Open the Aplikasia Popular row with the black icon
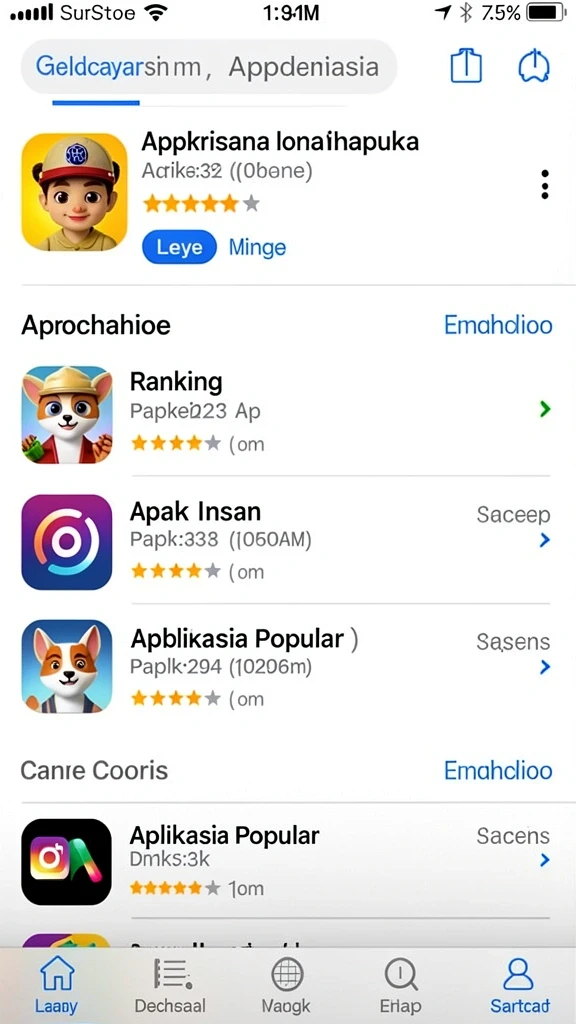The width and height of the screenshot is (576, 1024). click(x=287, y=861)
